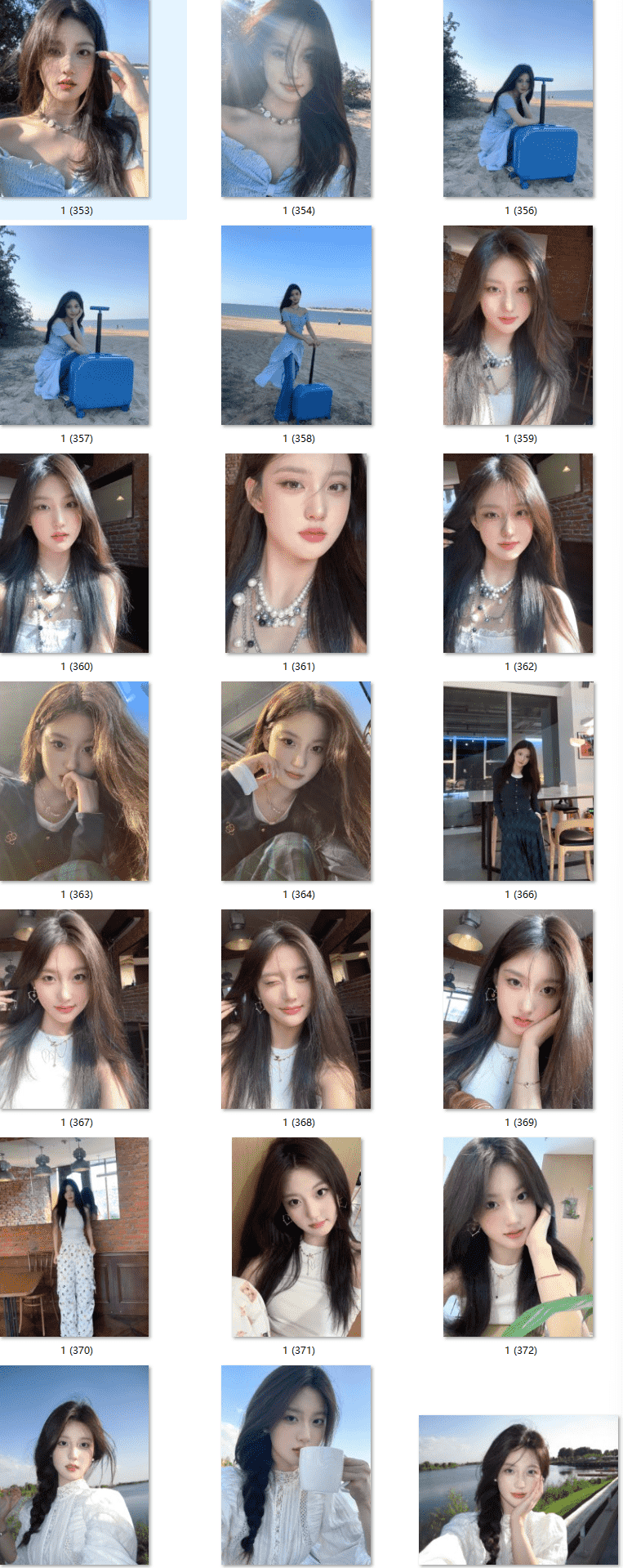Open the full-body photo 1 (370)

point(74,1237)
